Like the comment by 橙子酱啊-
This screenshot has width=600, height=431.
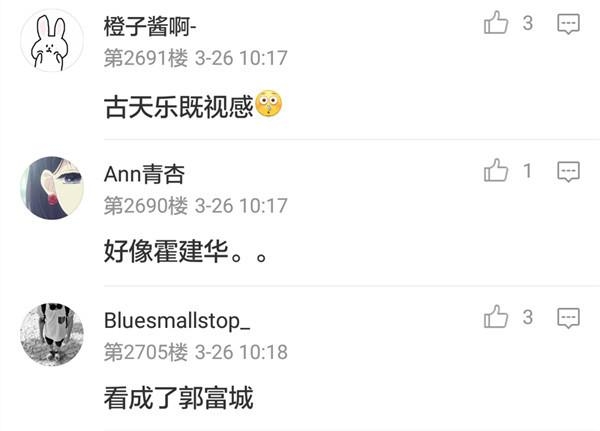pyautogui.click(x=497, y=24)
